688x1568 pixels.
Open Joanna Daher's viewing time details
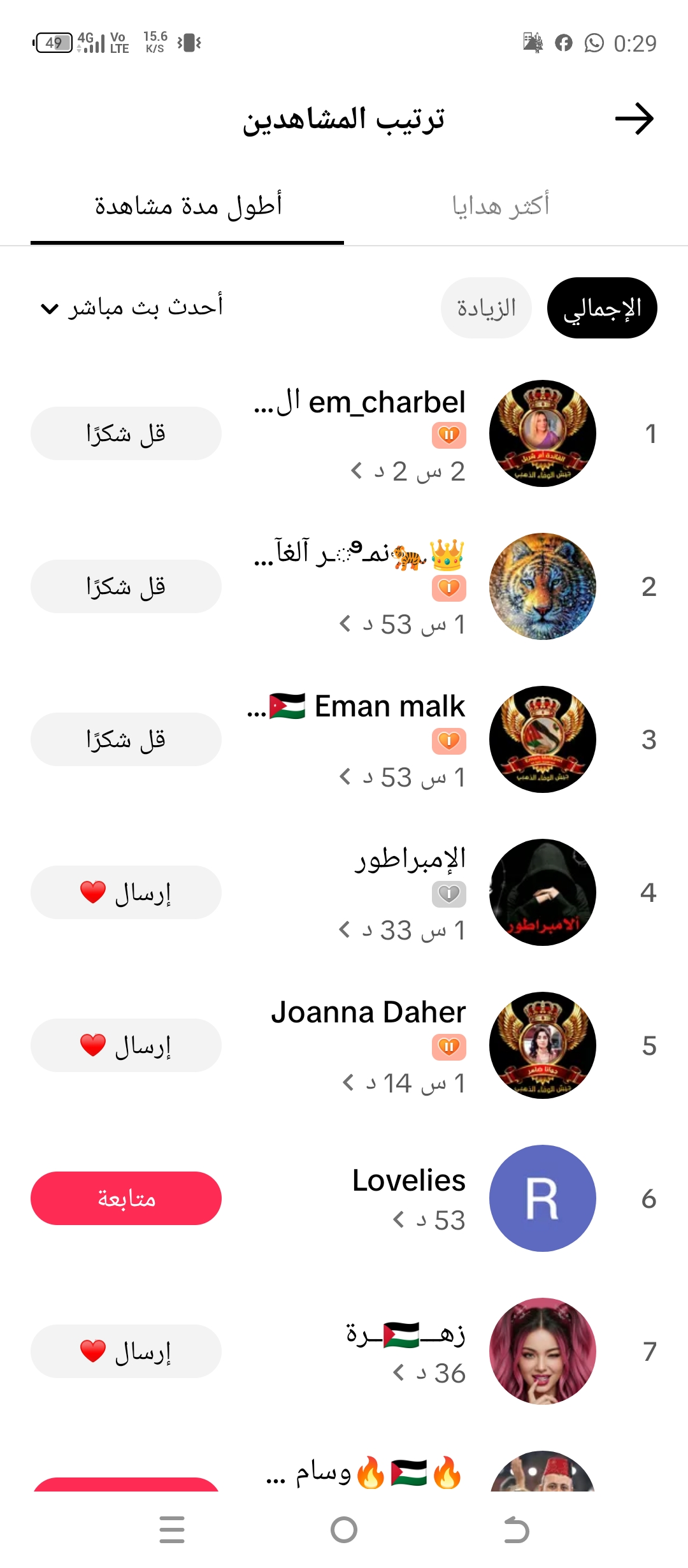click(404, 1083)
